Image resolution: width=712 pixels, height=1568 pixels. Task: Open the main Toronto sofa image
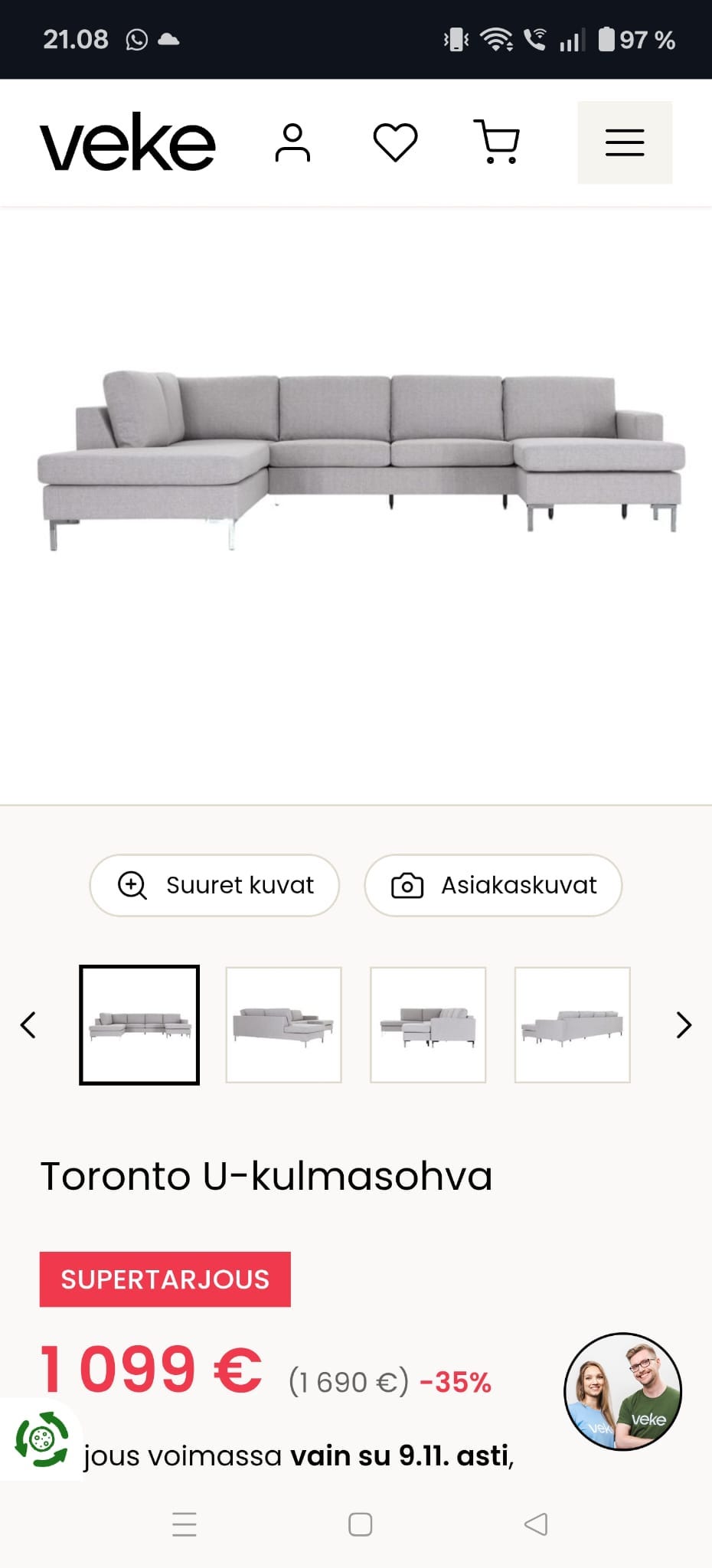(x=360, y=459)
